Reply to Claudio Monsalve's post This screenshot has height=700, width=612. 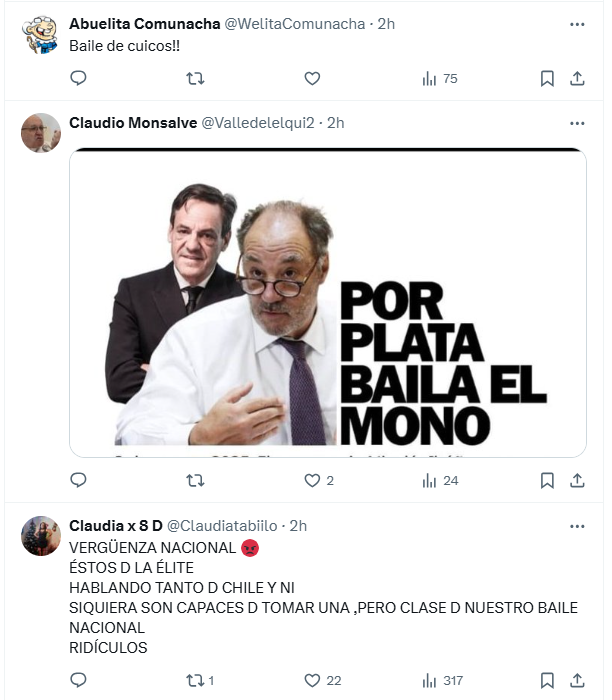coord(78,481)
